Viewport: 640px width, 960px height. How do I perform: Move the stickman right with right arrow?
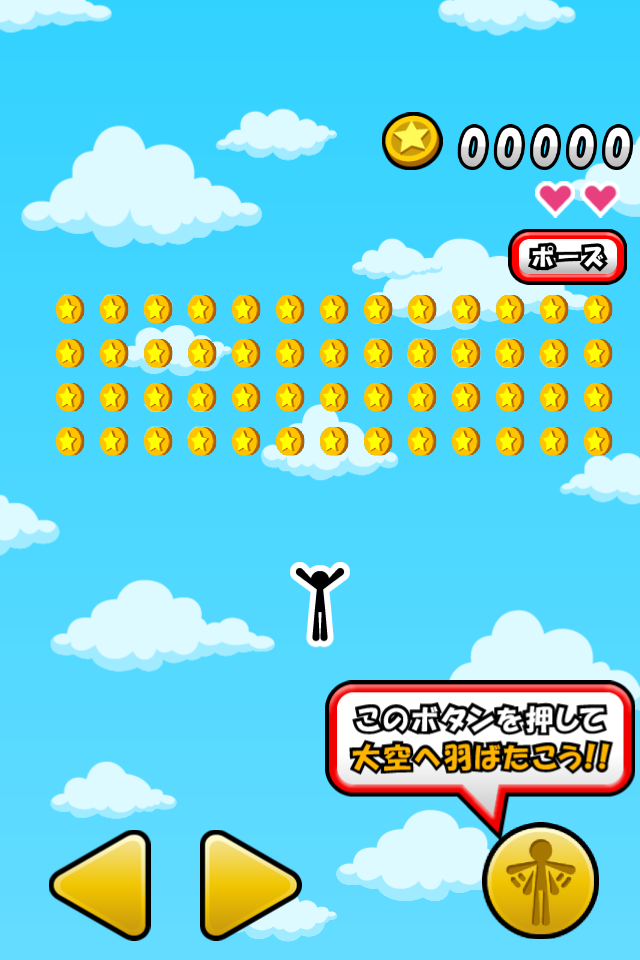[x=246, y=884]
